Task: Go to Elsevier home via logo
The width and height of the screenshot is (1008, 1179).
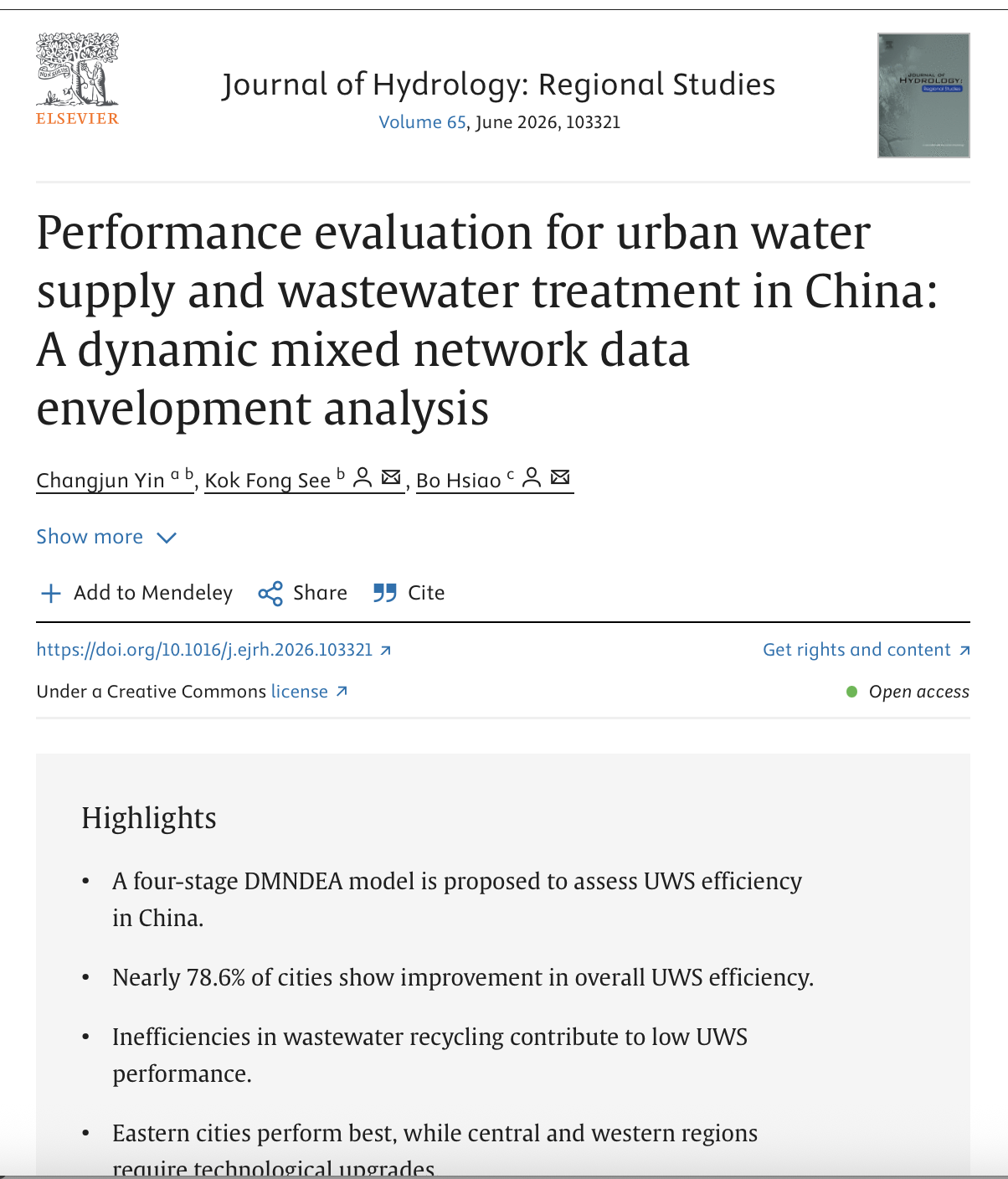Action: coord(78,80)
